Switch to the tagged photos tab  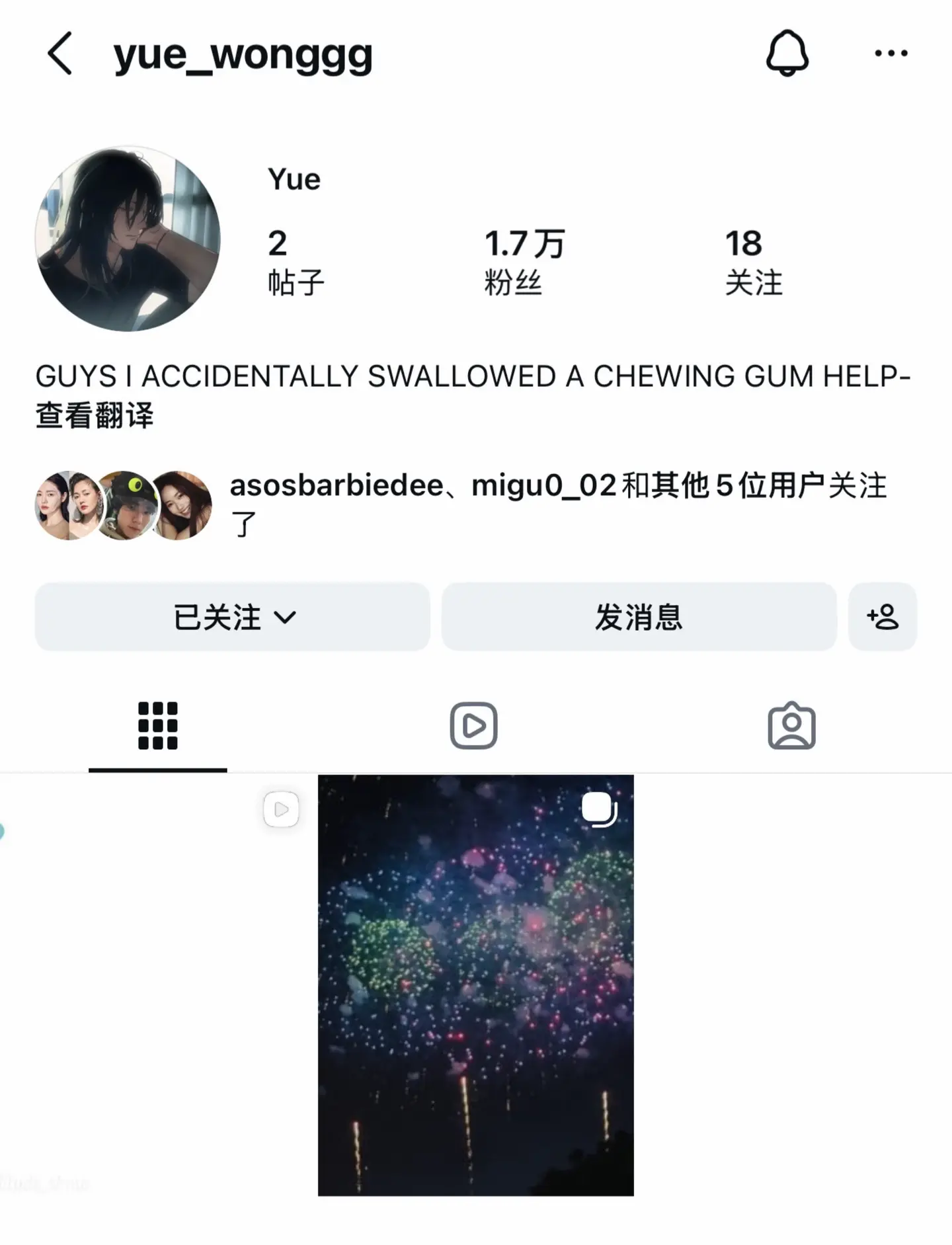pos(791,725)
